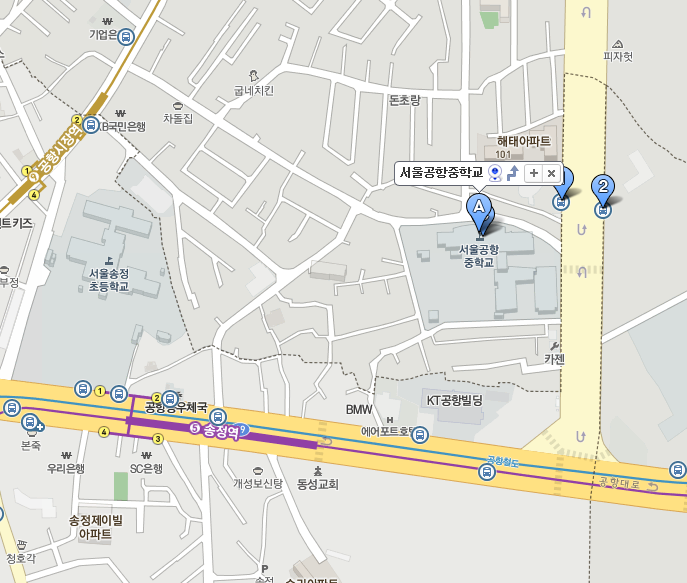
Task: Select map marker 2
Action: pyautogui.click(x=602, y=187)
